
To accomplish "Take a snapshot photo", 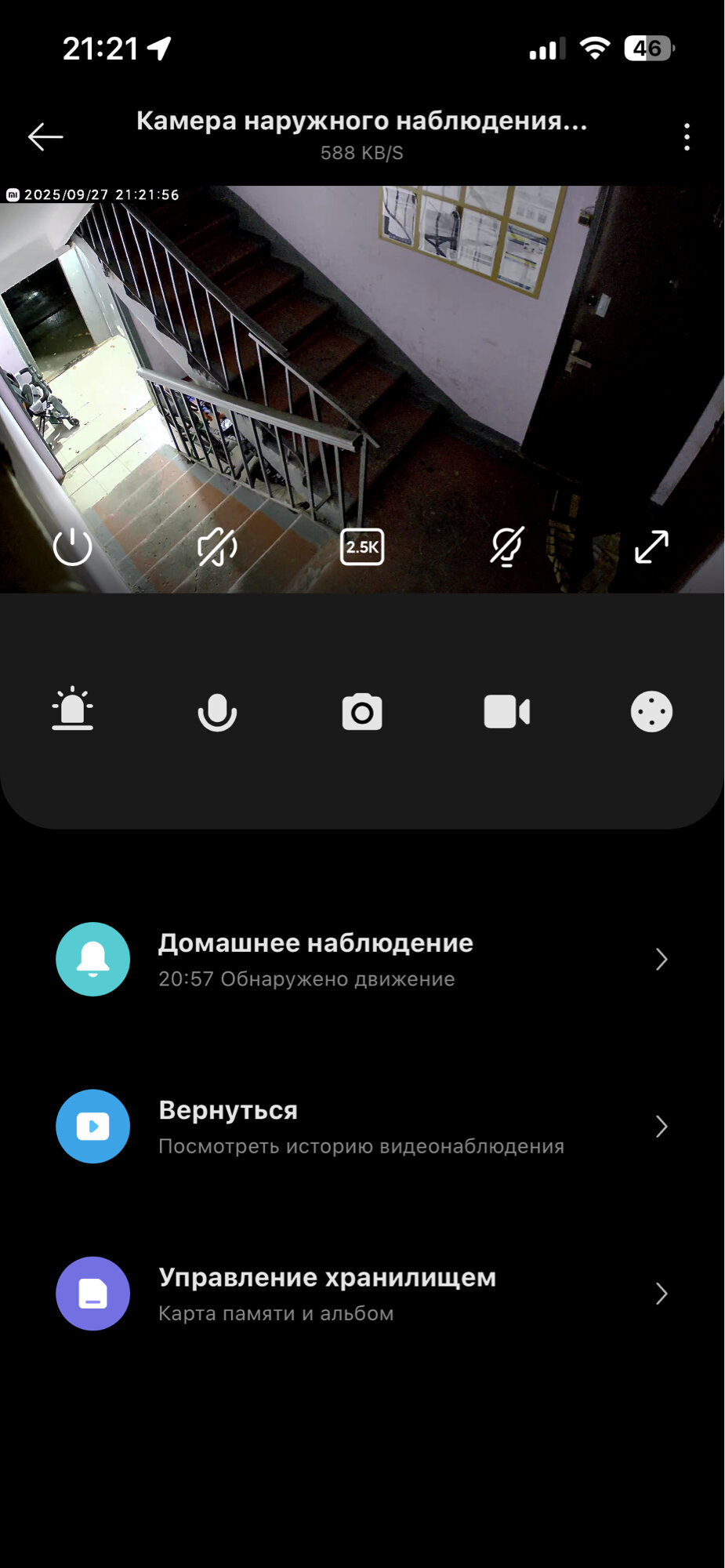I will 362,712.
